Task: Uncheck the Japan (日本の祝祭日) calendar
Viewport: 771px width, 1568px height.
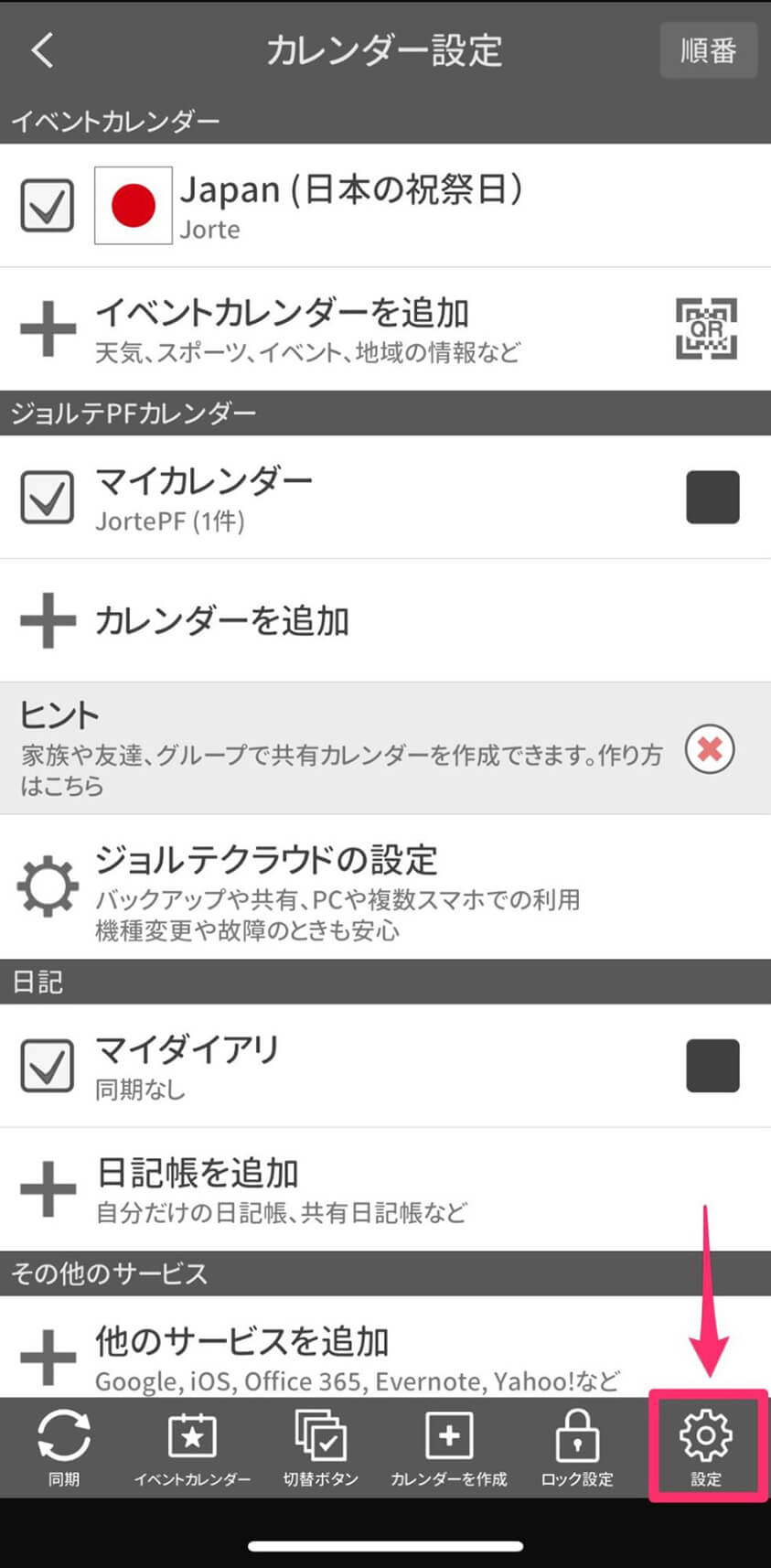Action: coord(48,205)
